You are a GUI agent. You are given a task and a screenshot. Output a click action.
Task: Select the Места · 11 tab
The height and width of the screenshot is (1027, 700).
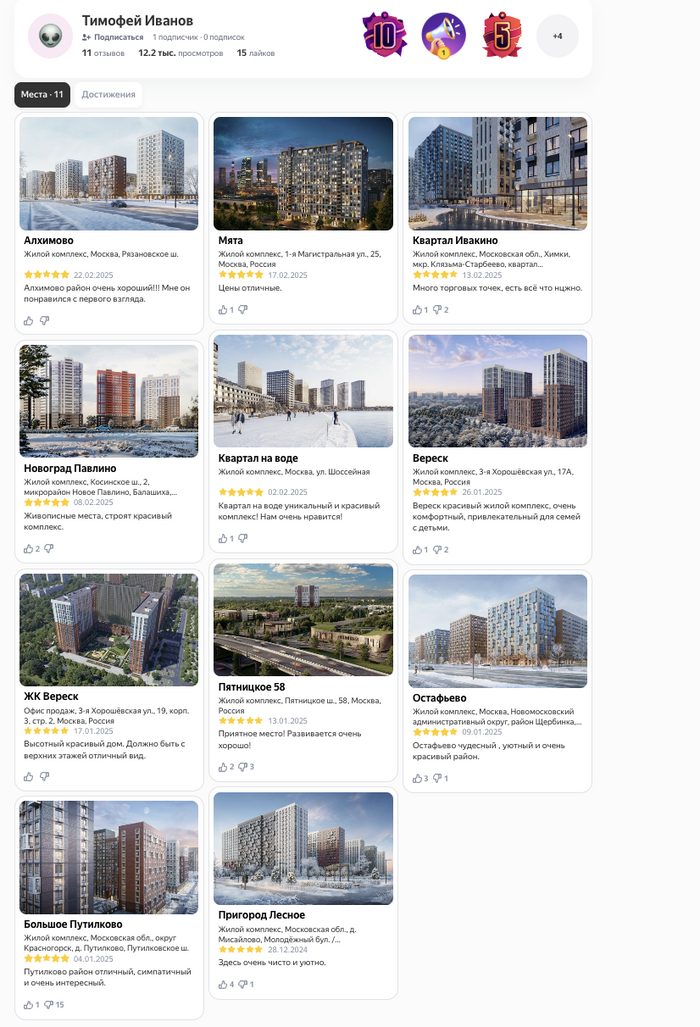[42, 95]
